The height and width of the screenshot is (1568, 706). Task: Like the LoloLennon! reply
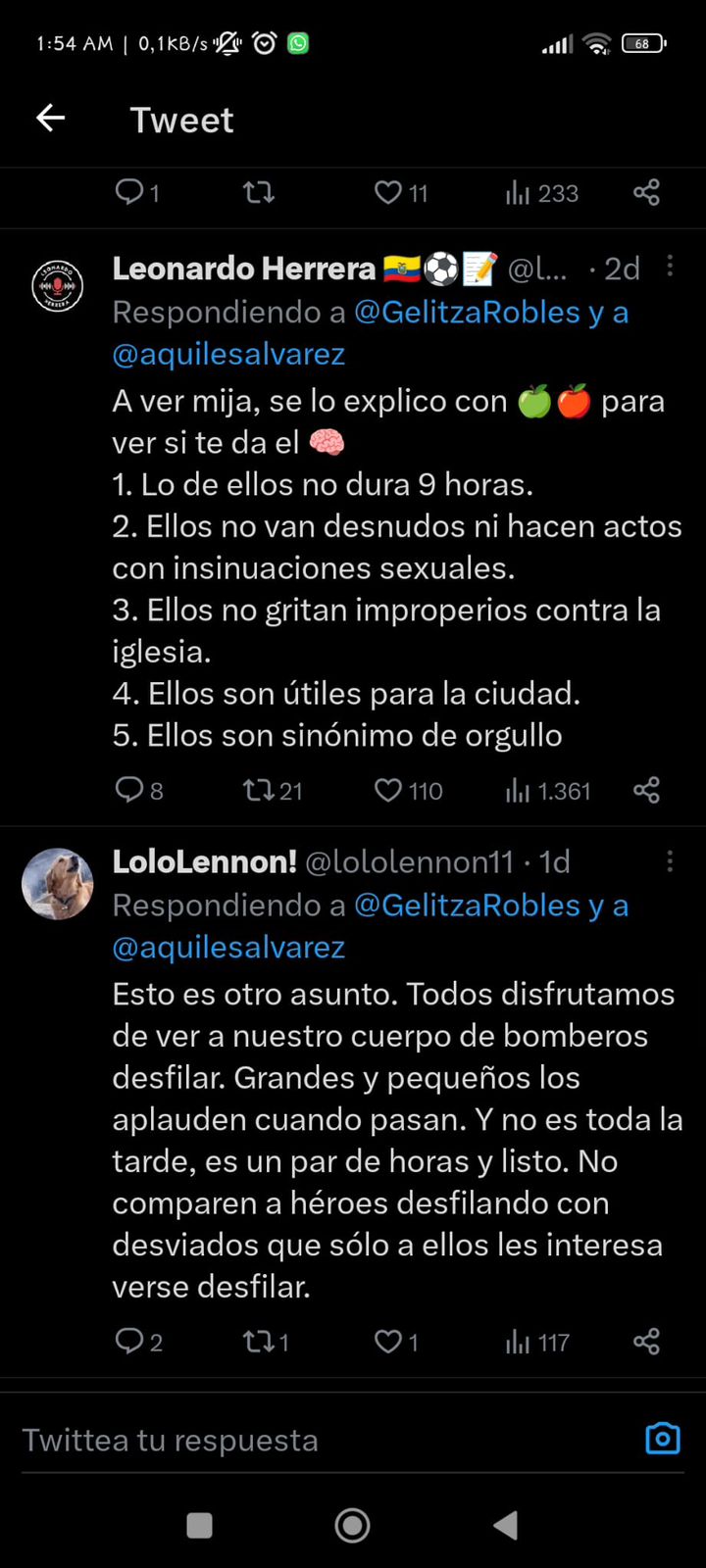click(x=388, y=1341)
